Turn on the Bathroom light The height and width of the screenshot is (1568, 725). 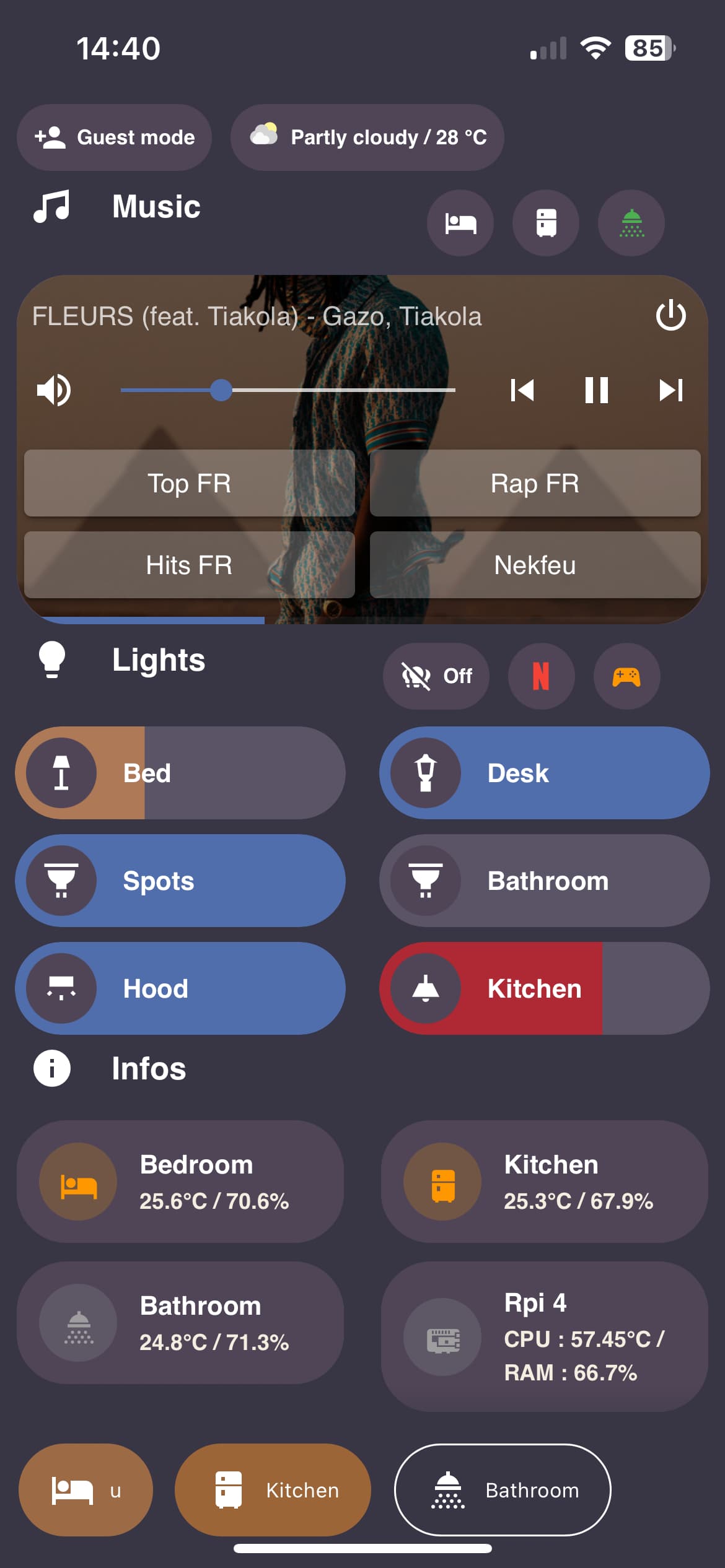point(426,881)
